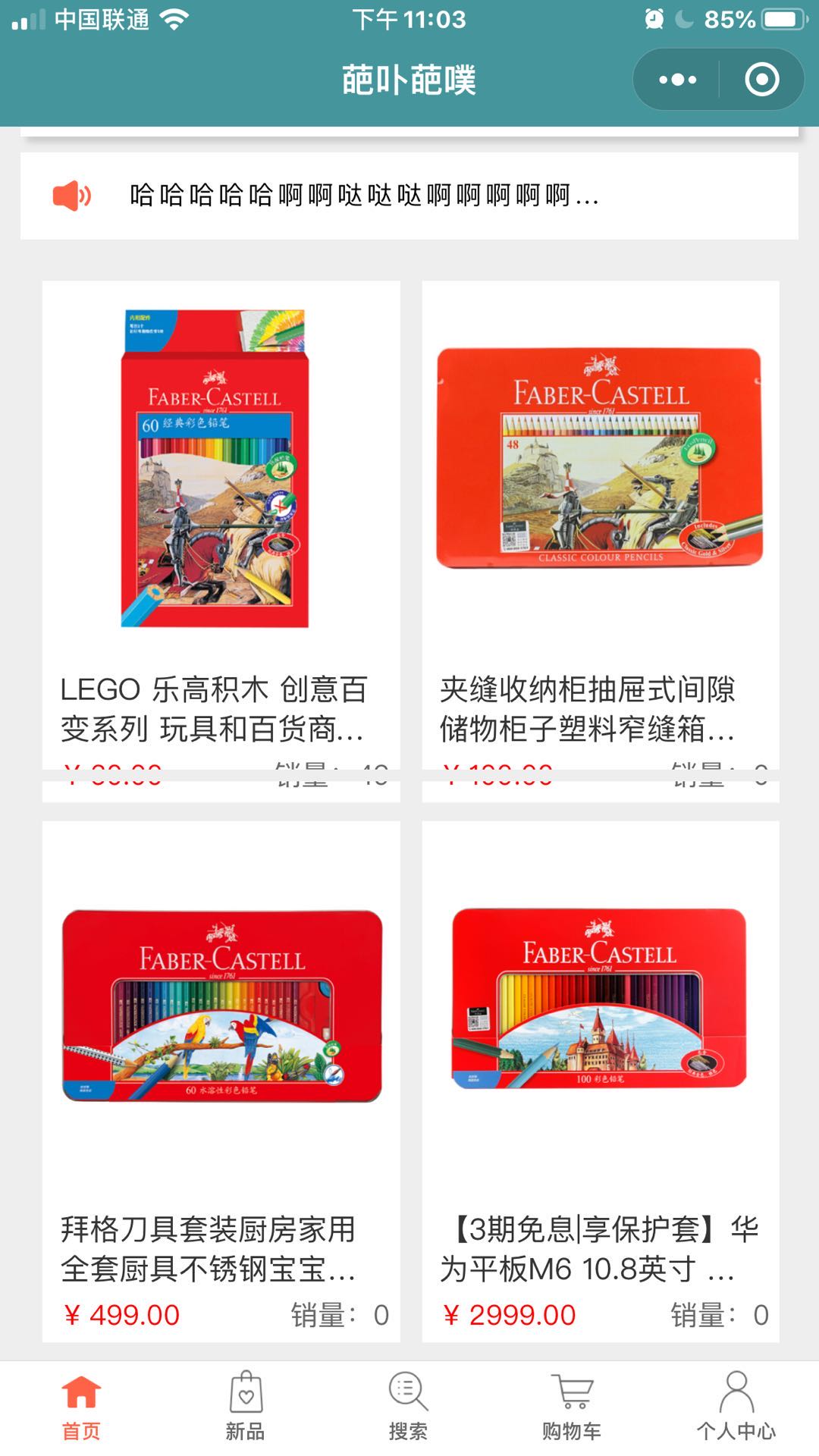The height and width of the screenshot is (1456, 819).
Task: Switch to the 搜索 tab
Action: tap(409, 1407)
